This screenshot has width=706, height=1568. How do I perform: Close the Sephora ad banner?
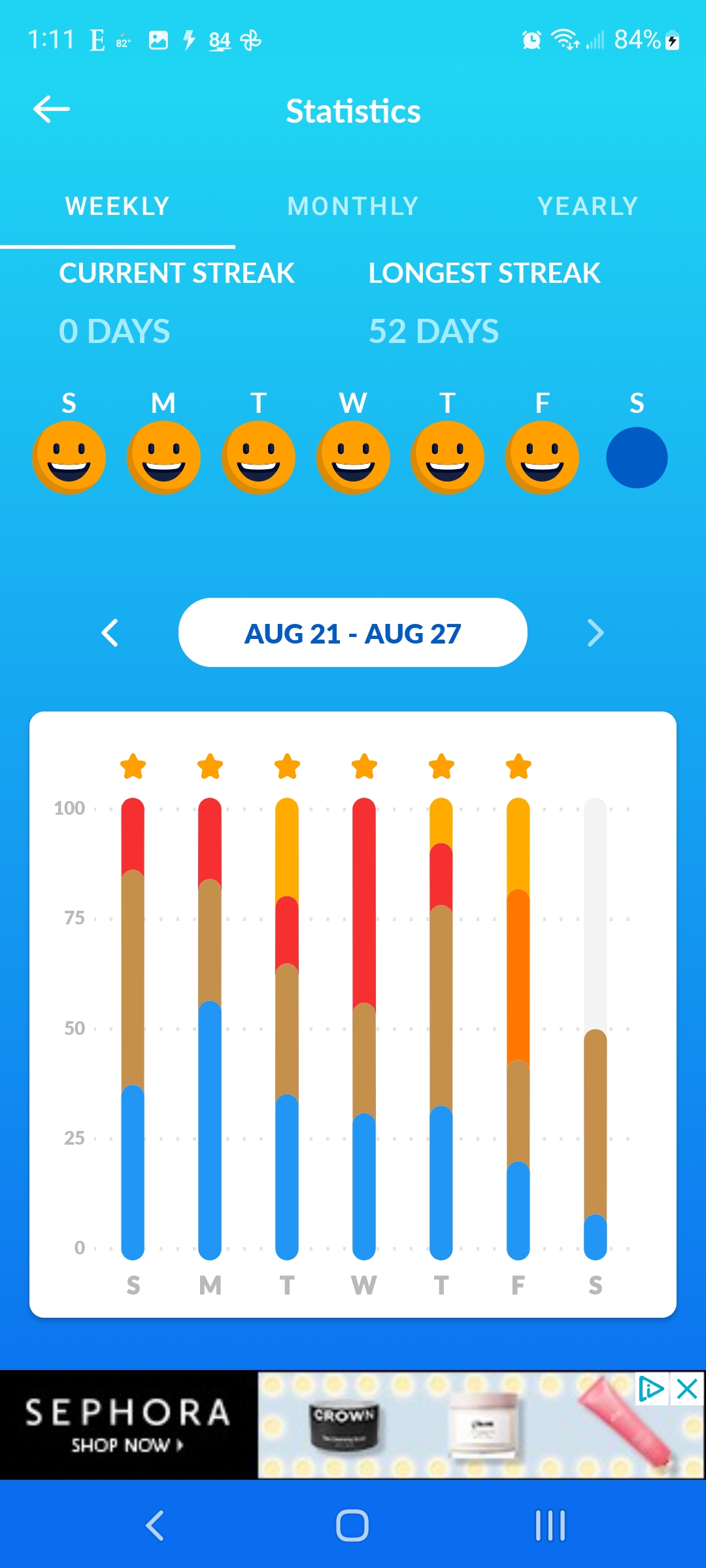coord(687,1389)
